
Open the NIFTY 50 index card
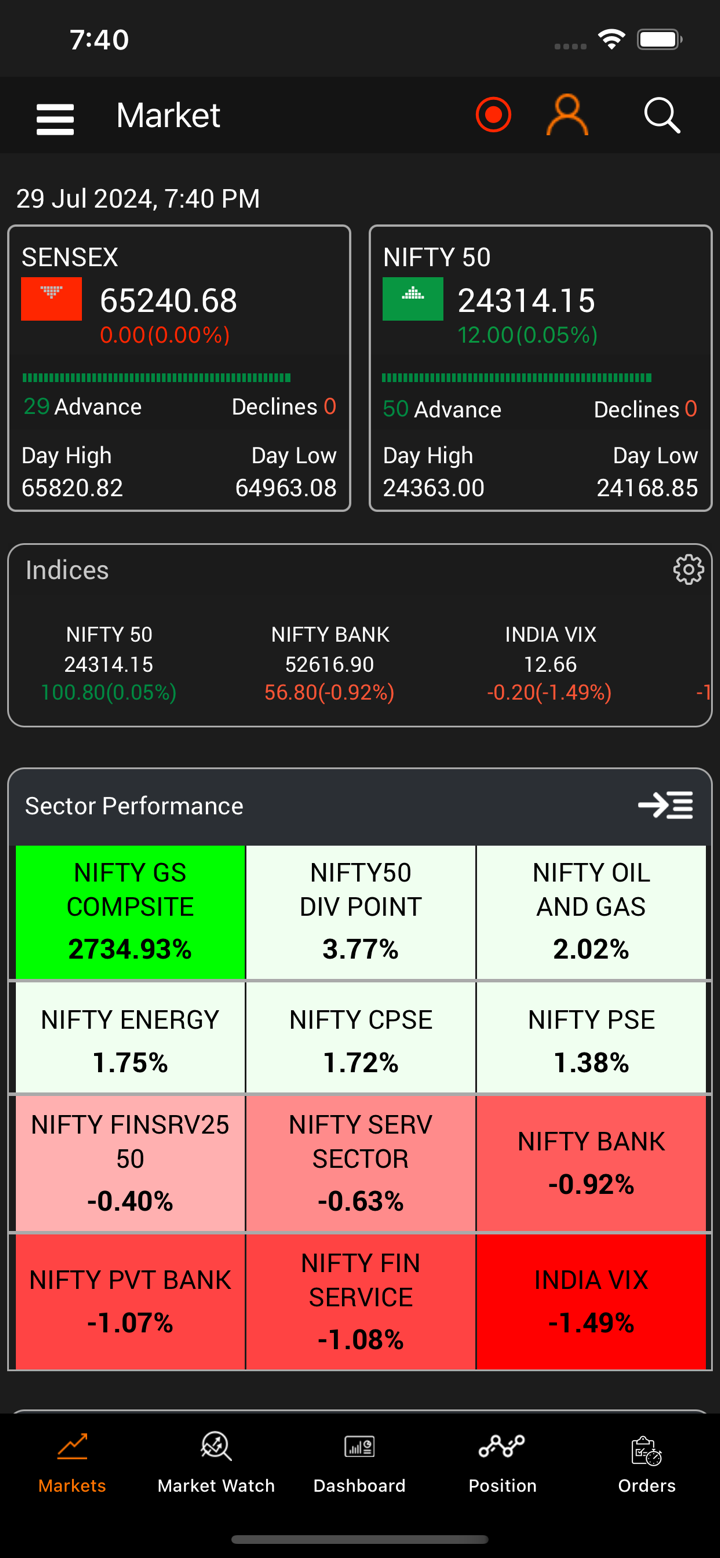click(540, 368)
